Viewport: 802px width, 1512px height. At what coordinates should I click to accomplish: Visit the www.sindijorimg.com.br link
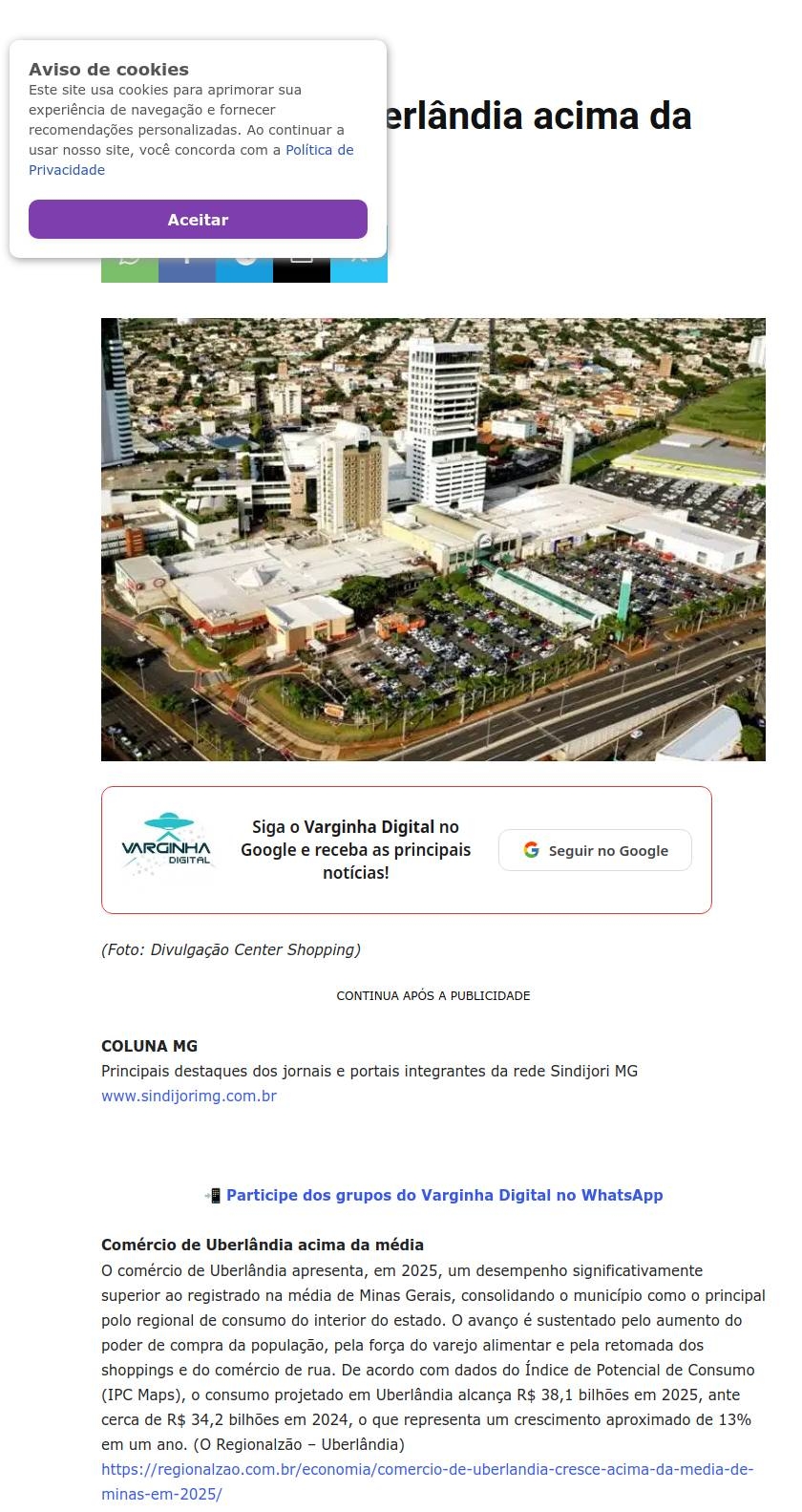(x=189, y=1096)
